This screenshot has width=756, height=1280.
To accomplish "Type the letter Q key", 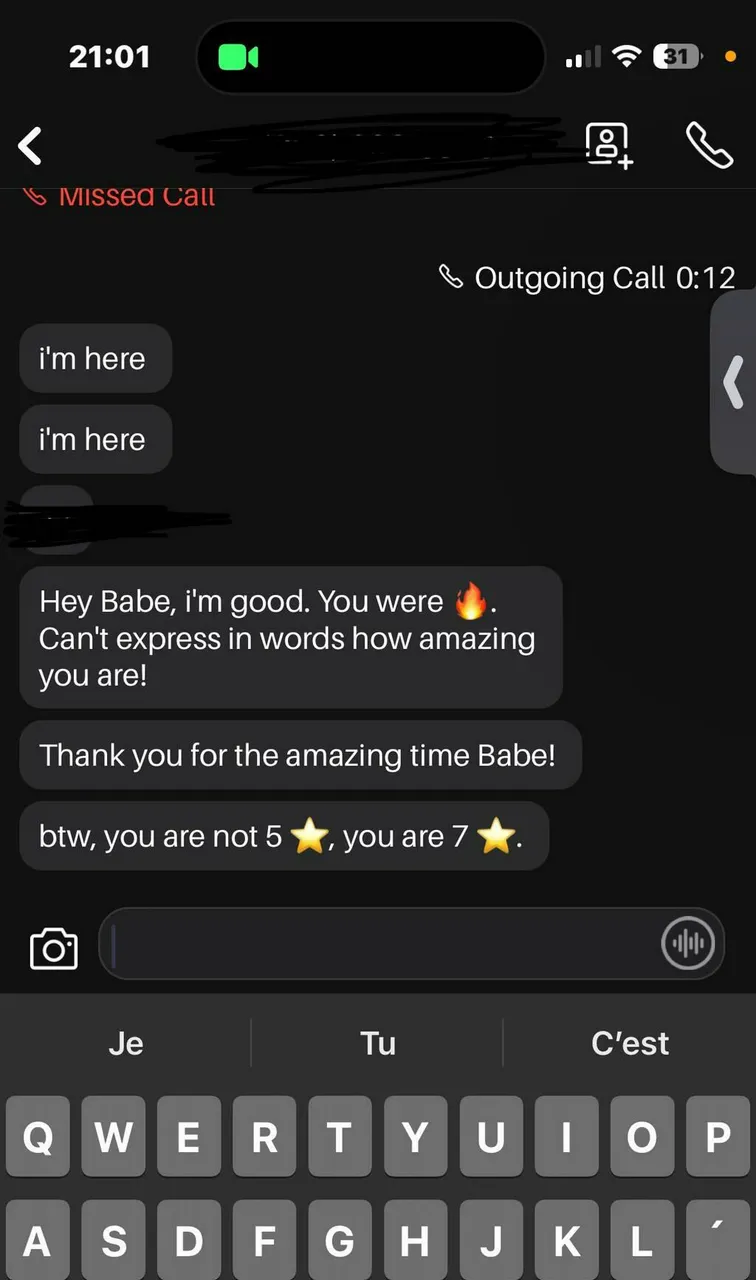I will [37, 1137].
